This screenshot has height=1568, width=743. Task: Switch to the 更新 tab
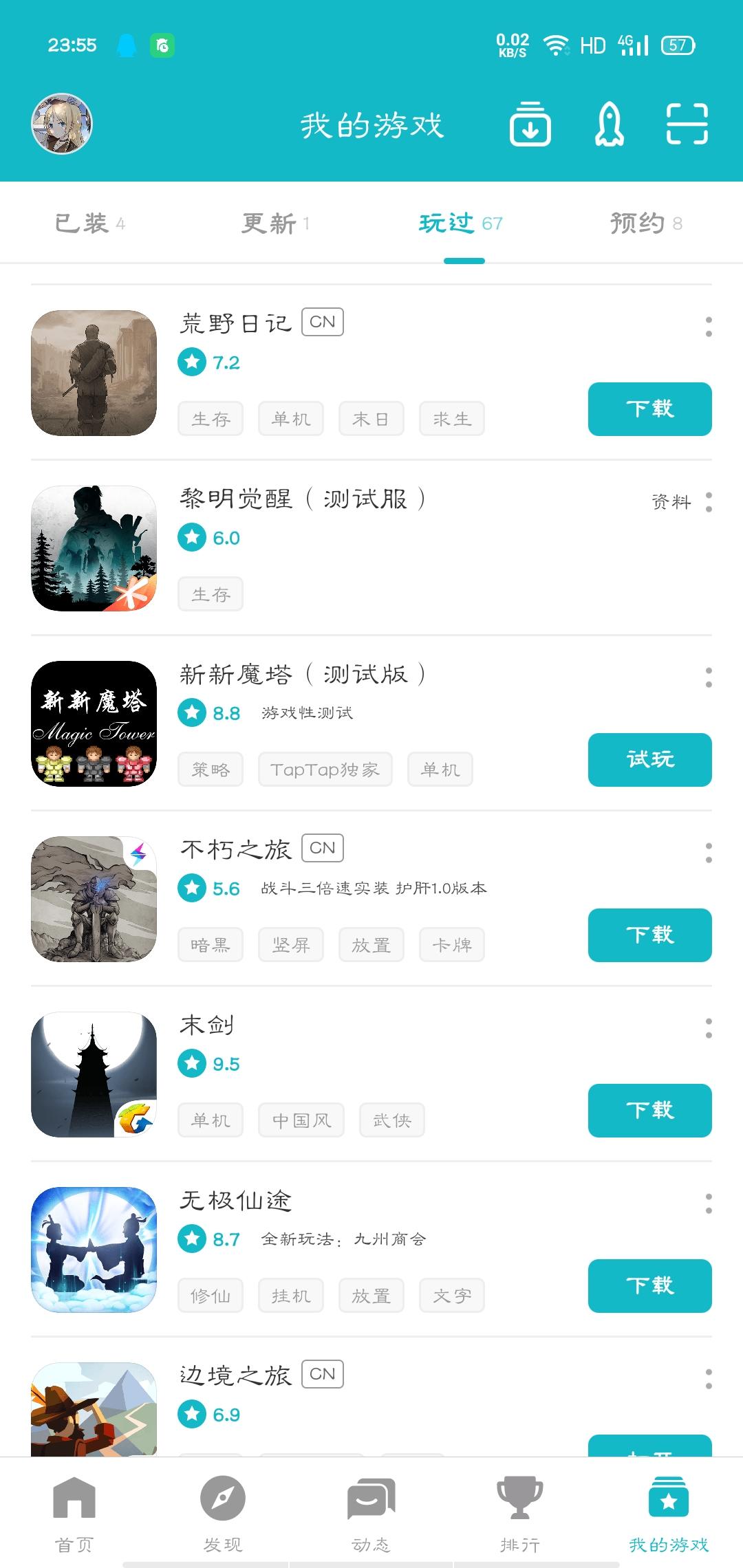point(275,224)
